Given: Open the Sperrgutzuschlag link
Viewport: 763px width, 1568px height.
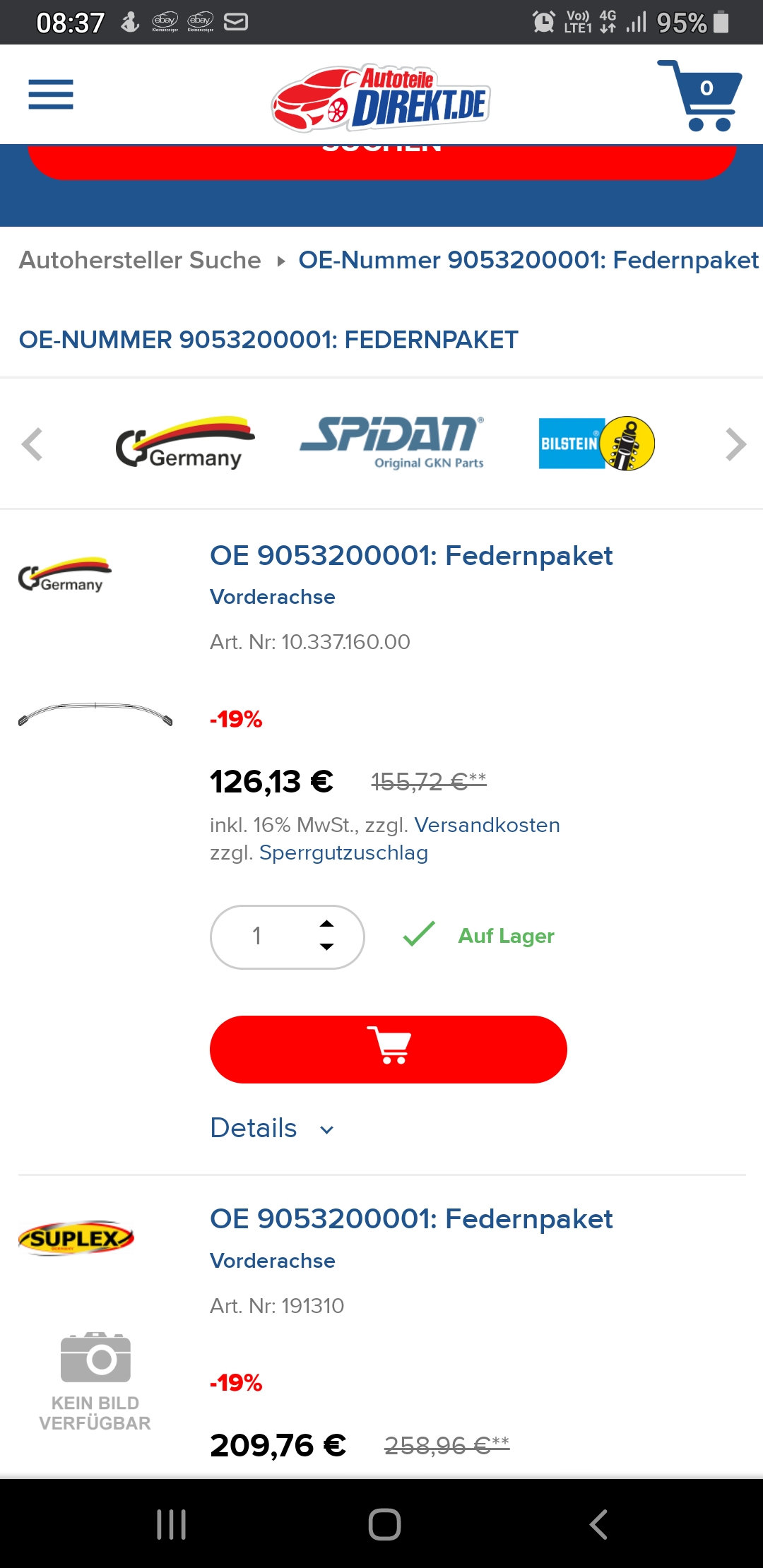Looking at the screenshot, I should (x=343, y=853).
